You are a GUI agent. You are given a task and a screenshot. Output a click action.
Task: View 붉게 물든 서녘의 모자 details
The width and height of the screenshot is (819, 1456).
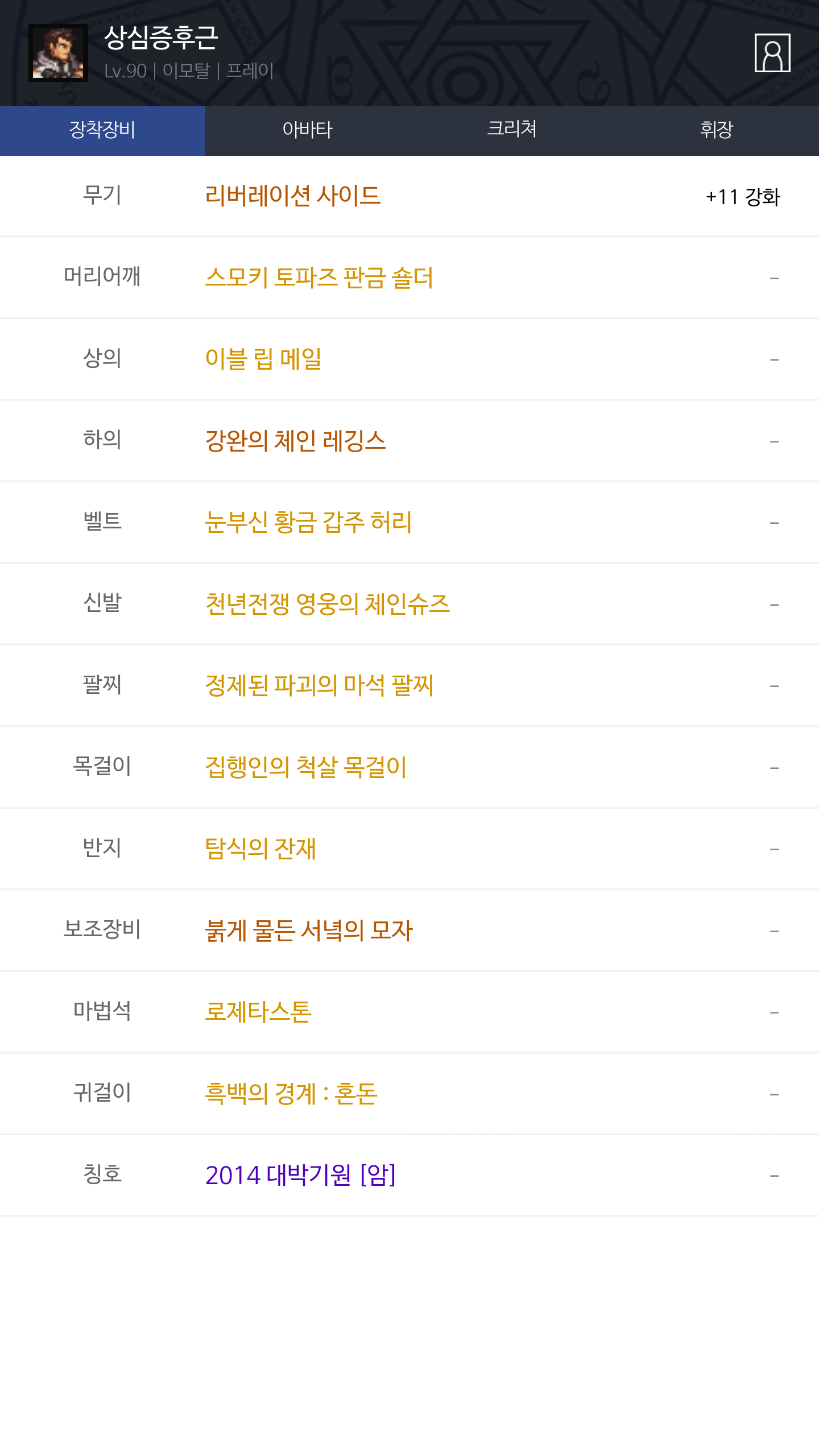click(x=309, y=930)
